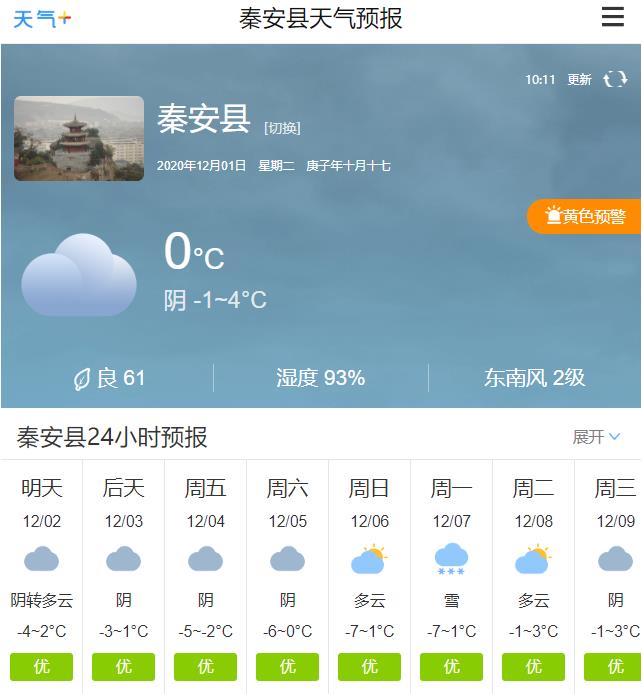Open the hamburger menu

[612, 18]
